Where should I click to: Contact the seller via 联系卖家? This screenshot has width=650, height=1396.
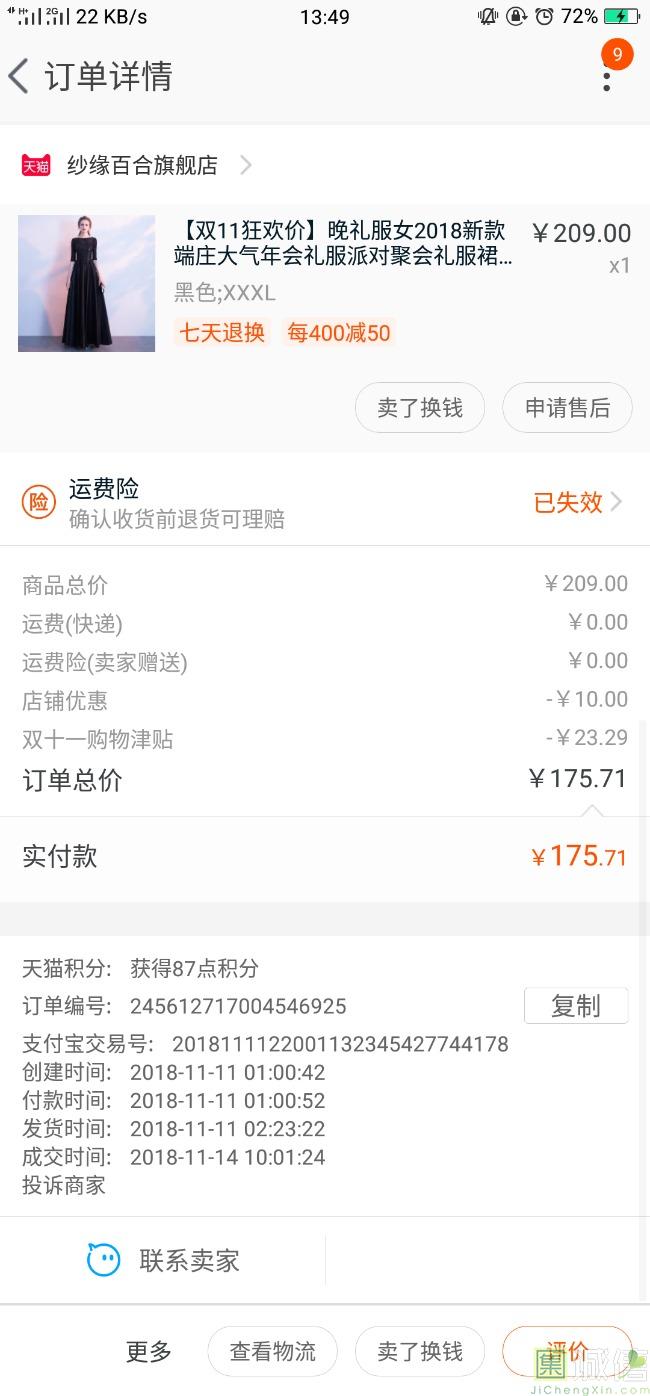pos(165,1260)
